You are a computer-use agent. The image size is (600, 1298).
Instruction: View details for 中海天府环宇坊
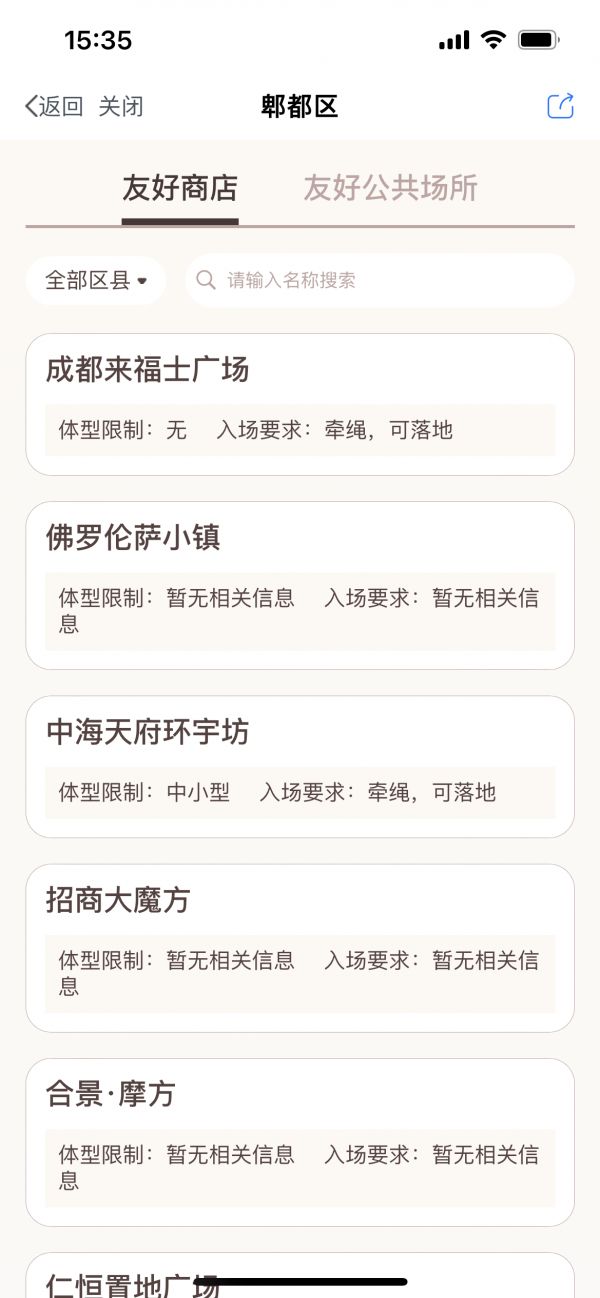tap(300, 766)
